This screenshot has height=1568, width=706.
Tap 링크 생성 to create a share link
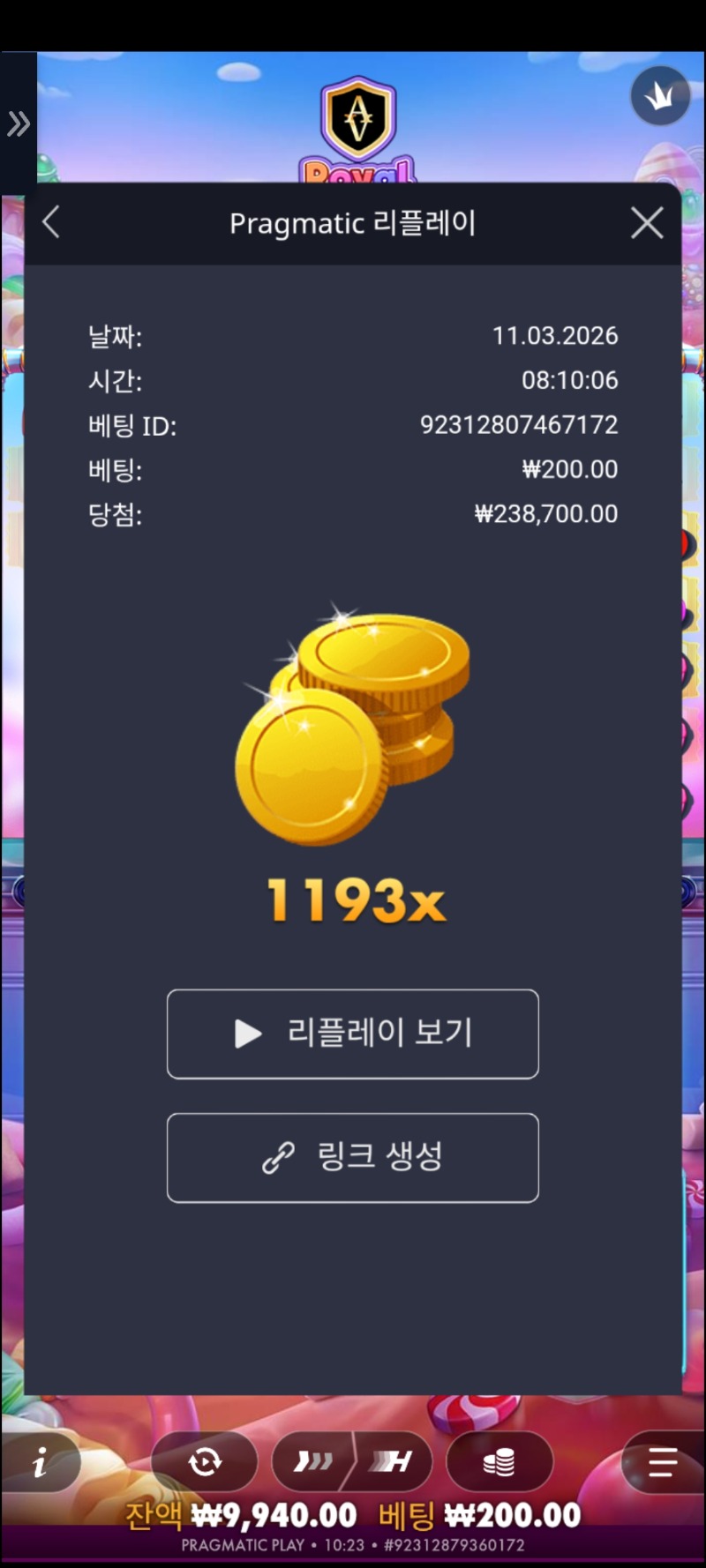pyautogui.click(x=353, y=1157)
